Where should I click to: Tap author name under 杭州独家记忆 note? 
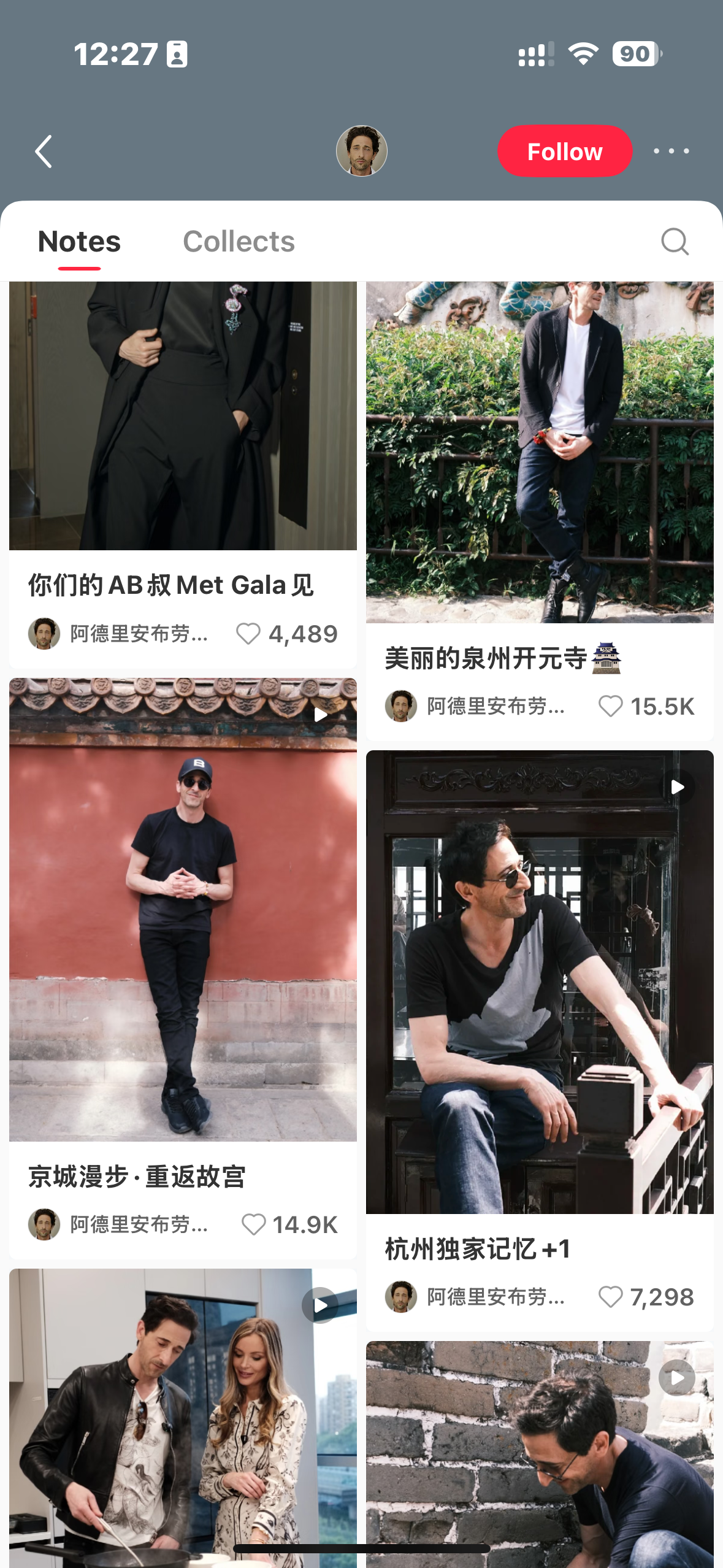click(495, 1297)
